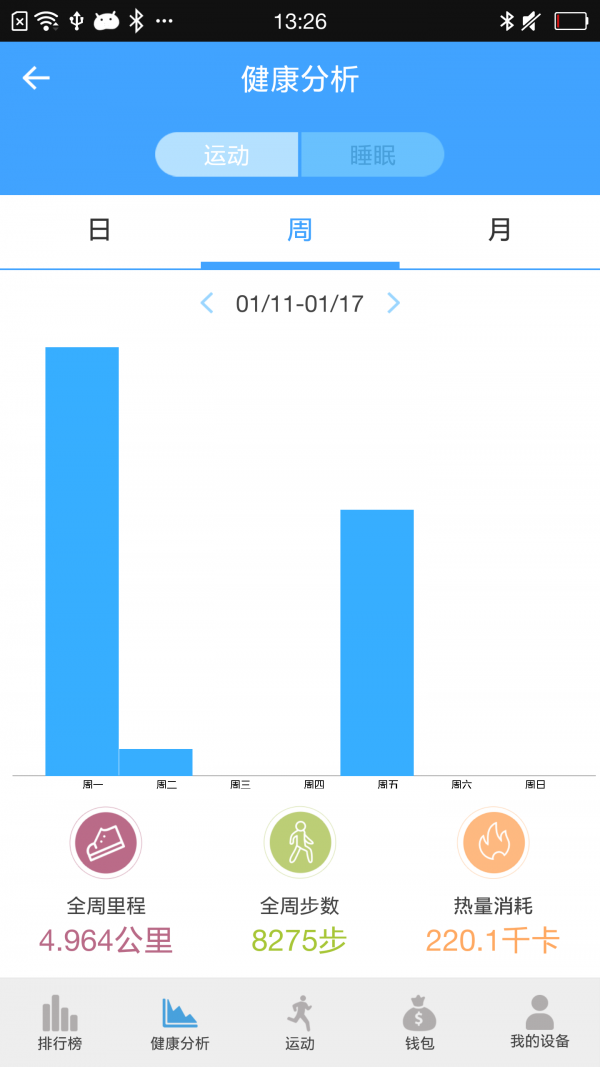This screenshot has height=1067, width=600.
Task: Open the 我的设备 tab
Action: pyautogui.click(x=539, y=1023)
